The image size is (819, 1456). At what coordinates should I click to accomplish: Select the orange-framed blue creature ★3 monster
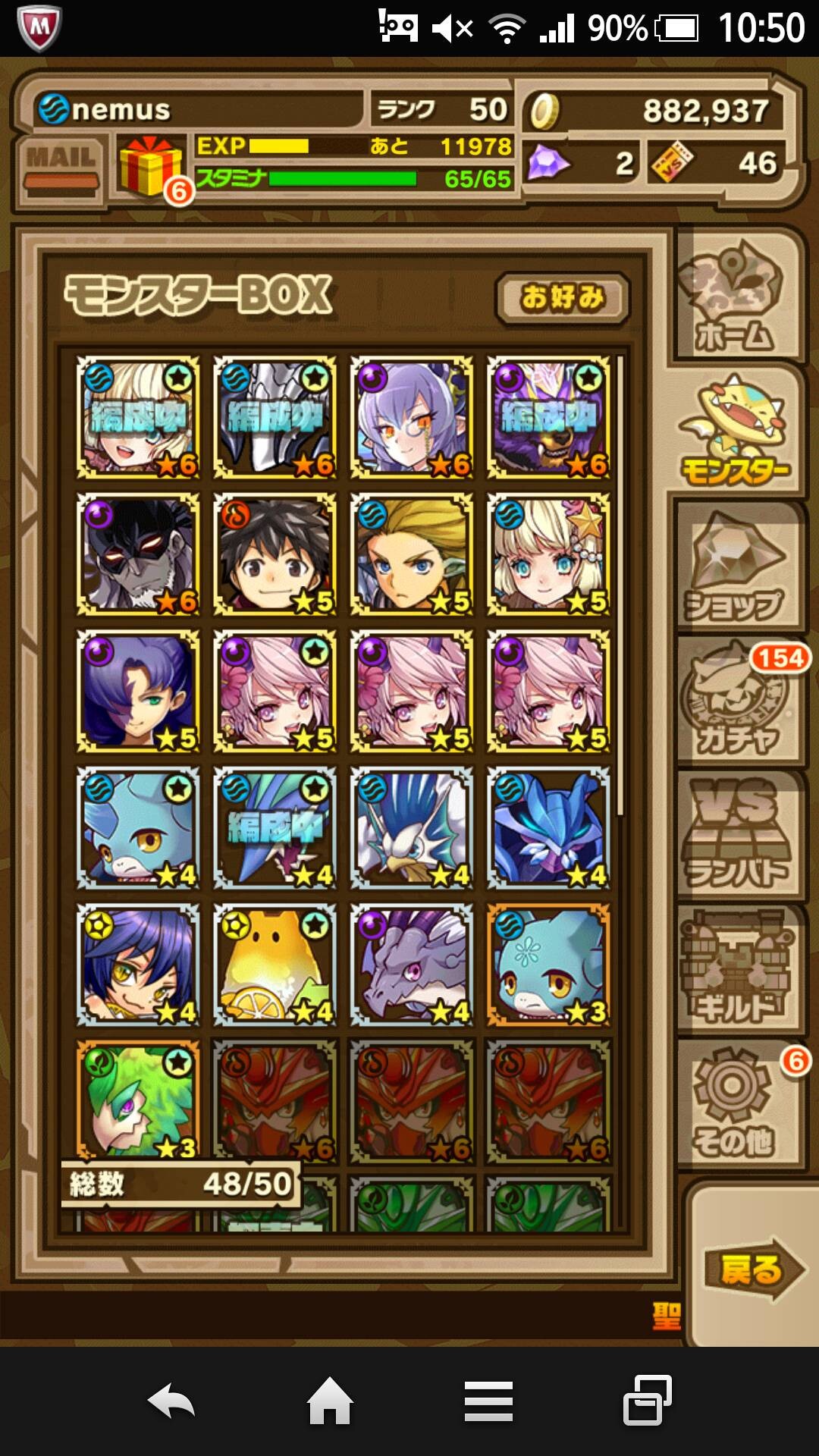(548, 965)
